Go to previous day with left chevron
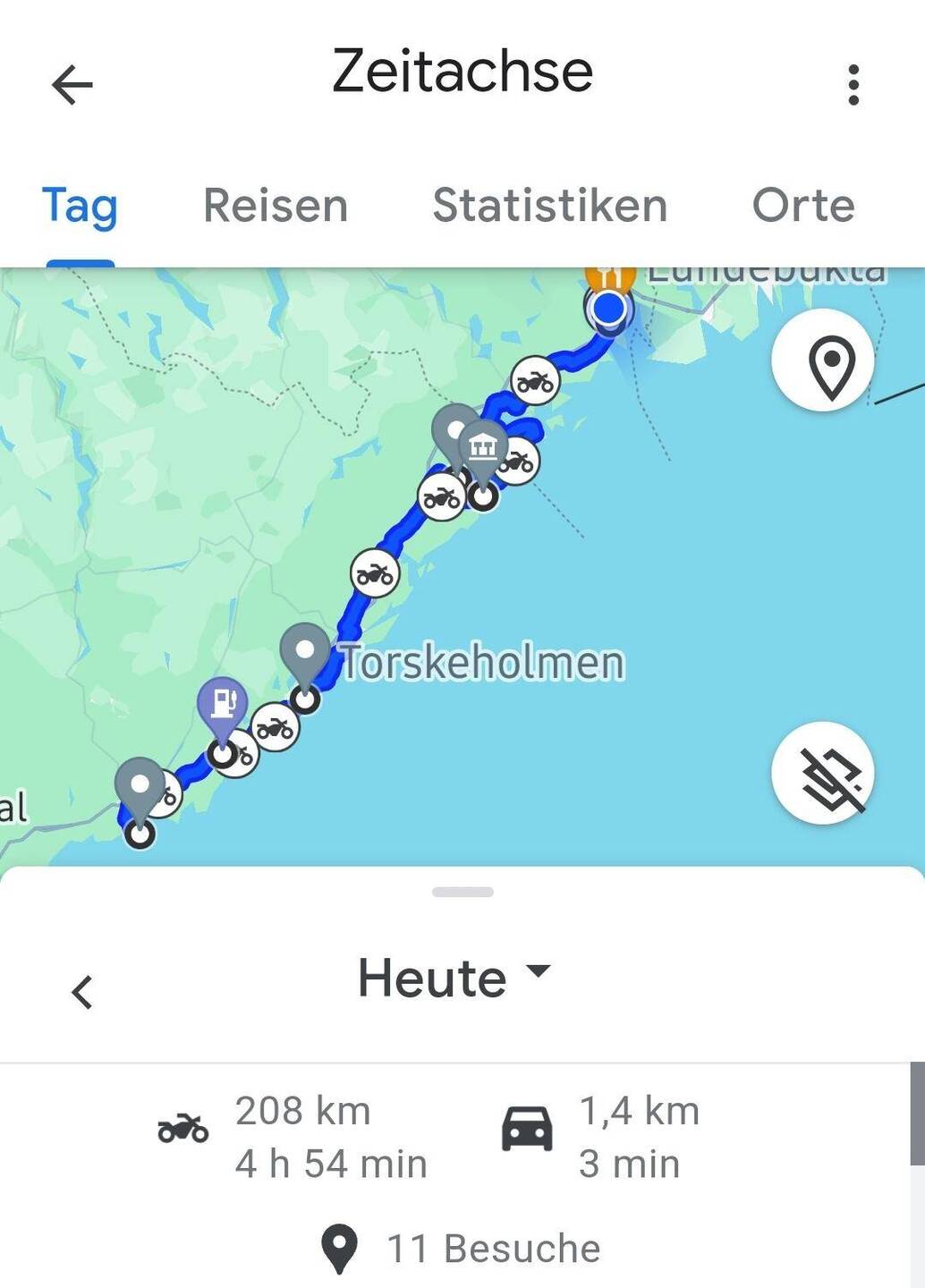Image resolution: width=925 pixels, height=1288 pixels. (x=82, y=992)
